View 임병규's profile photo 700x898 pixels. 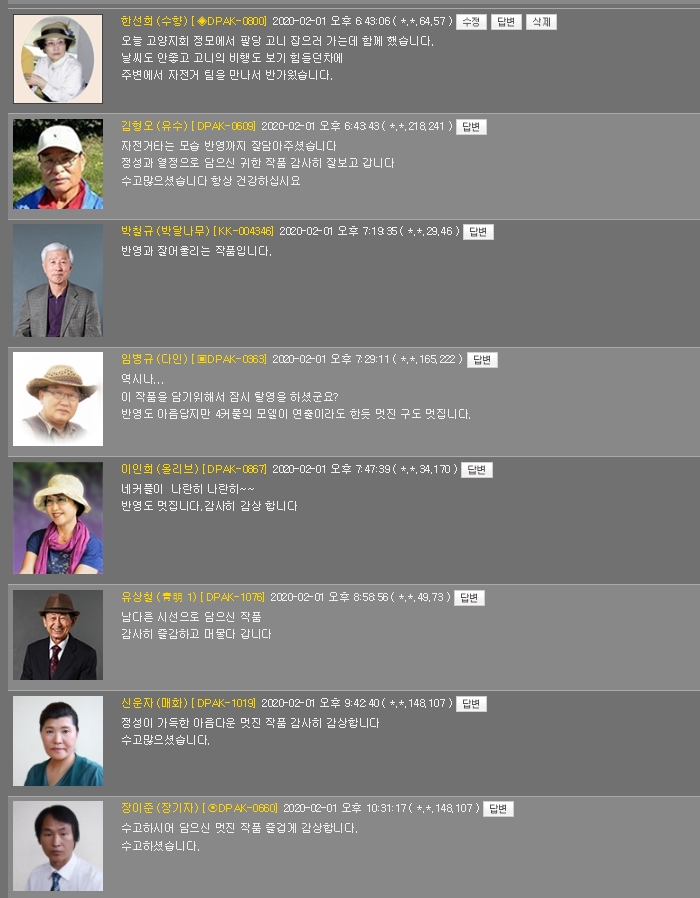(58, 398)
